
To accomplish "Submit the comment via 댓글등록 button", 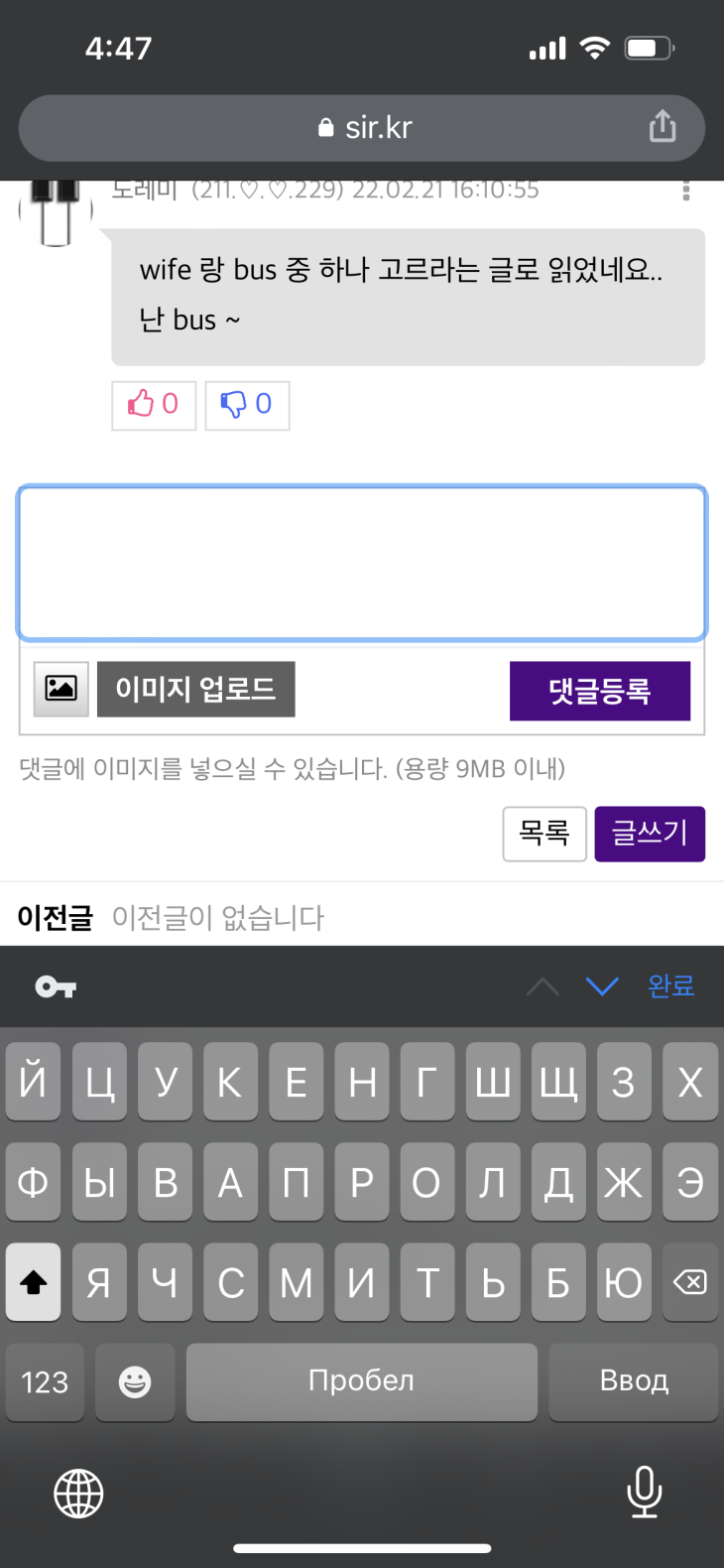I will (x=599, y=691).
